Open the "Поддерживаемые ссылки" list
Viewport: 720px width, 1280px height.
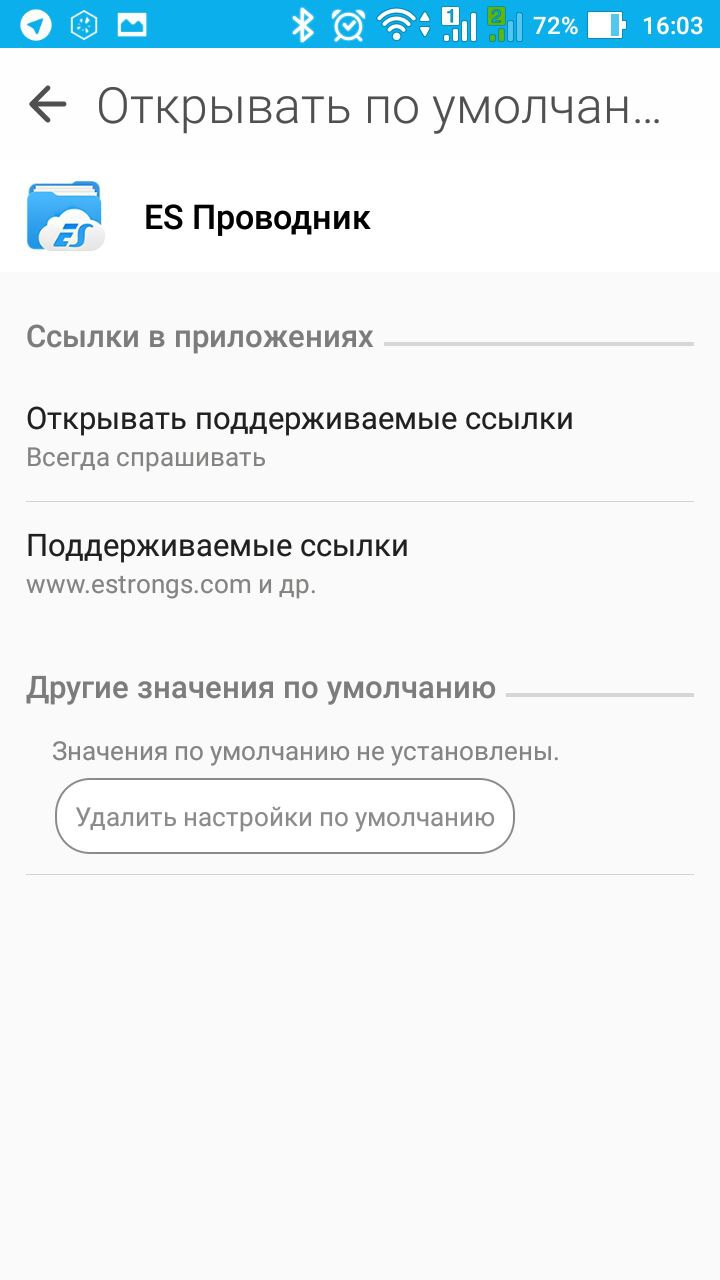[218, 564]
